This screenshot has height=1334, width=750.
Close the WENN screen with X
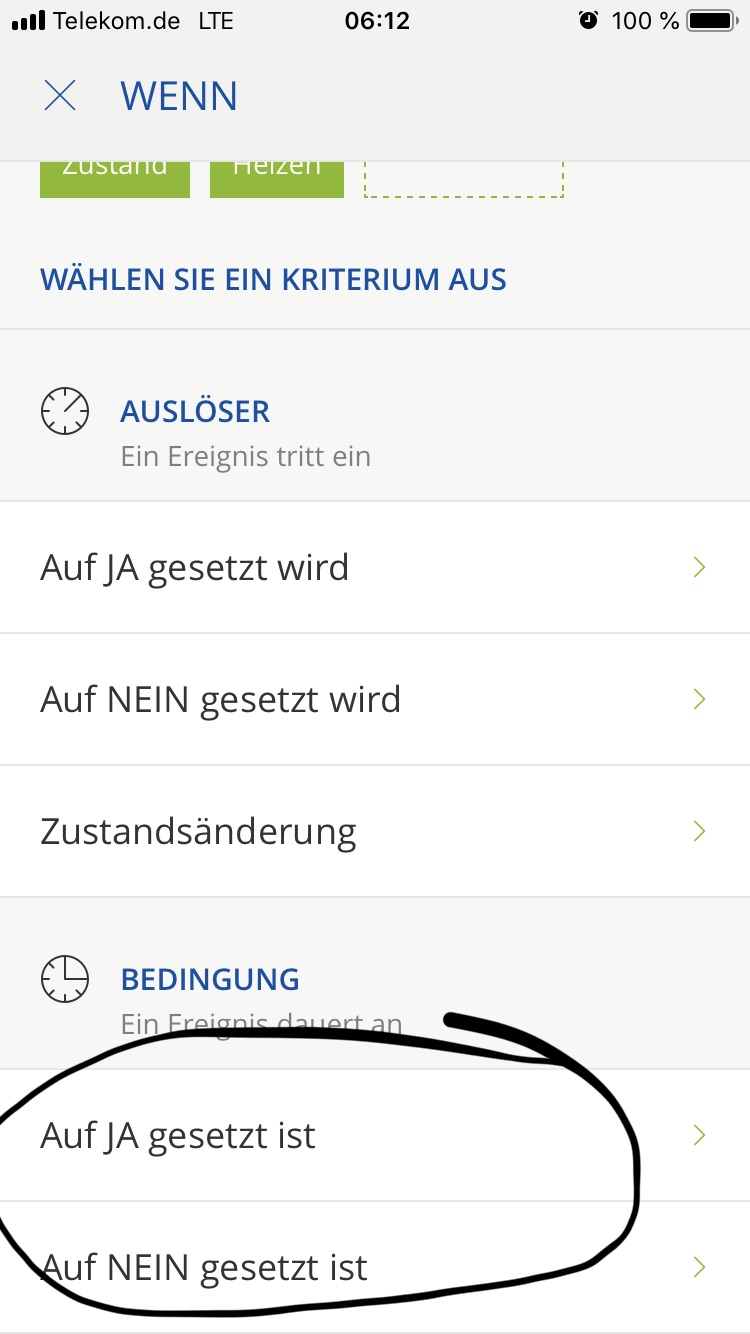[60, 96]
